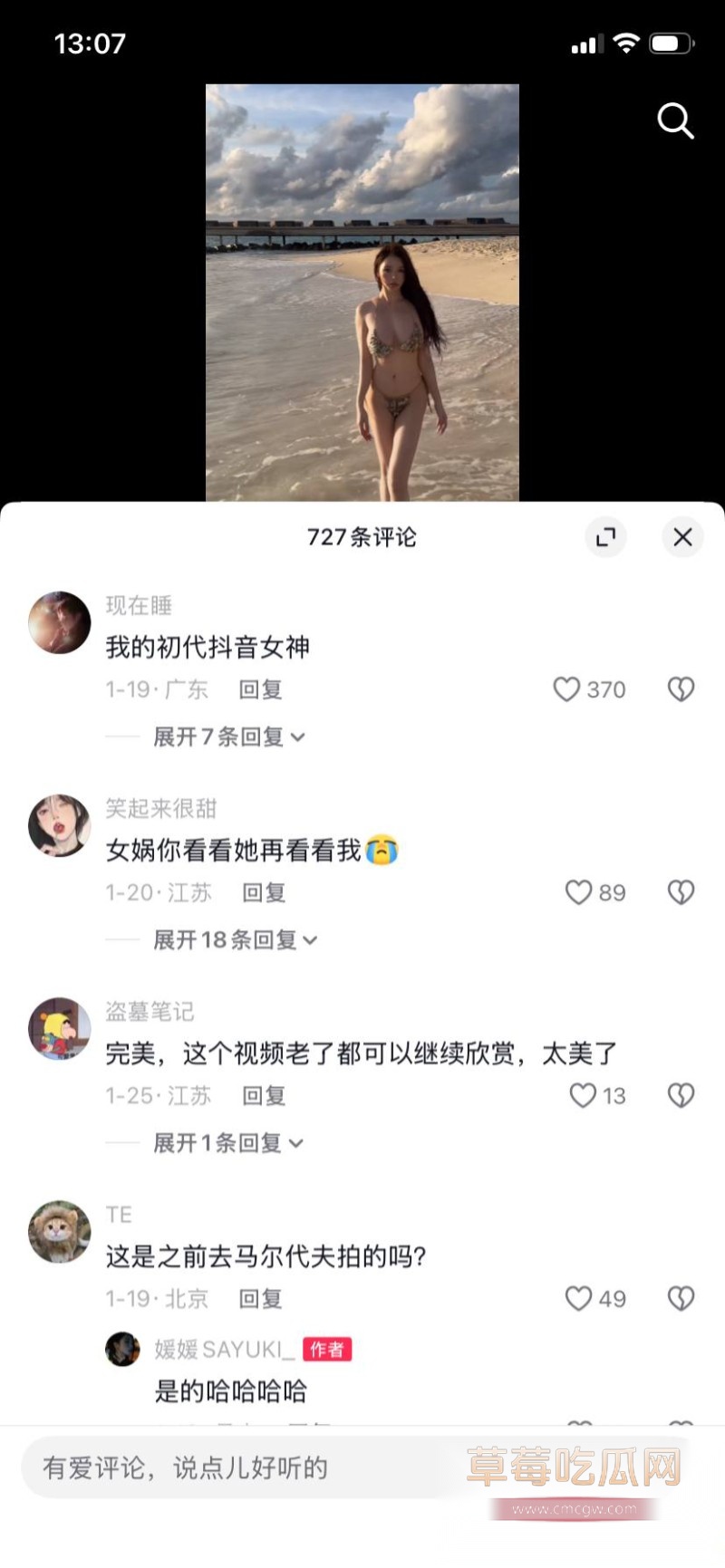Tap the dislike icon on TE's comment
The height and width of the screenshot is (1568, 725).
(x=680, y=1298)
